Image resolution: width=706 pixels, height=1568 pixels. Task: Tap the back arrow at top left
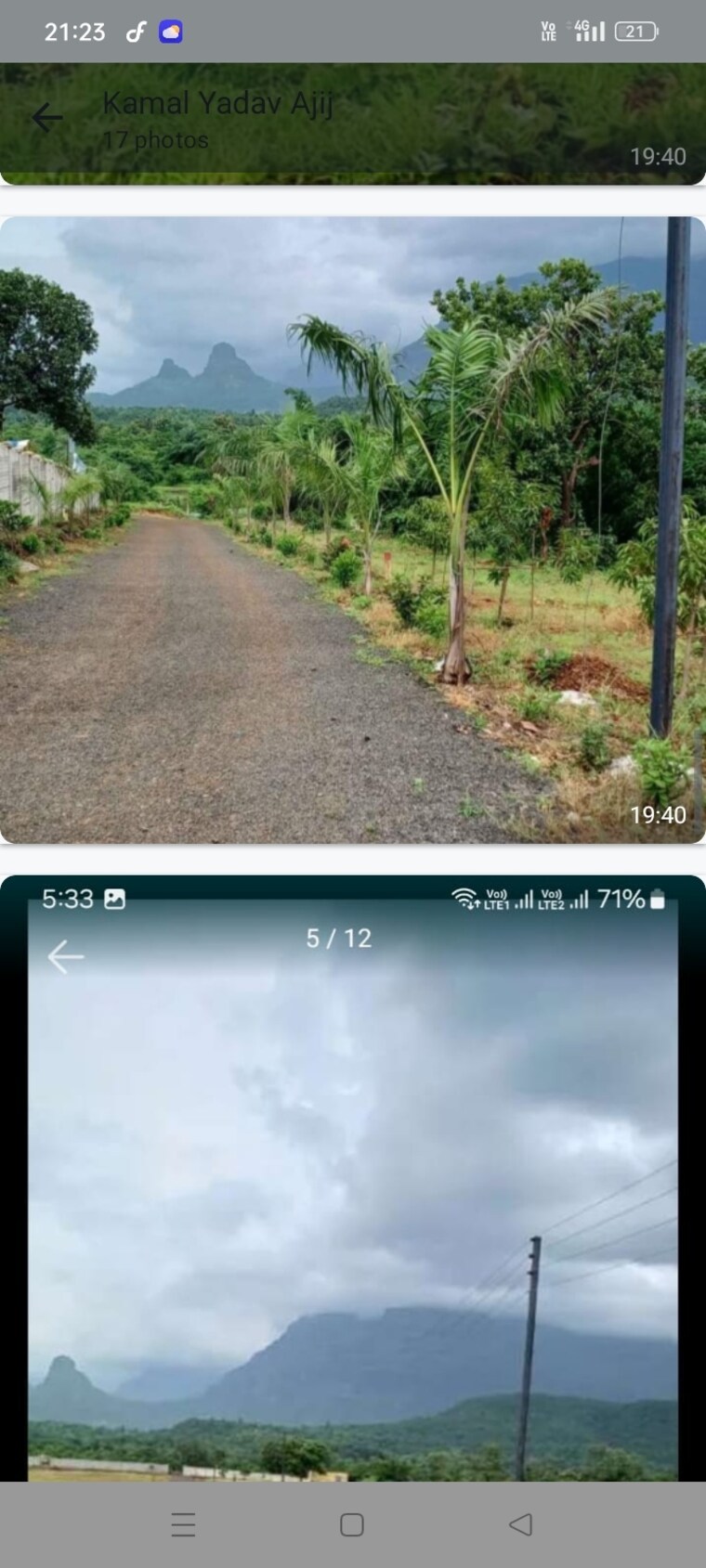pos(46,117)
